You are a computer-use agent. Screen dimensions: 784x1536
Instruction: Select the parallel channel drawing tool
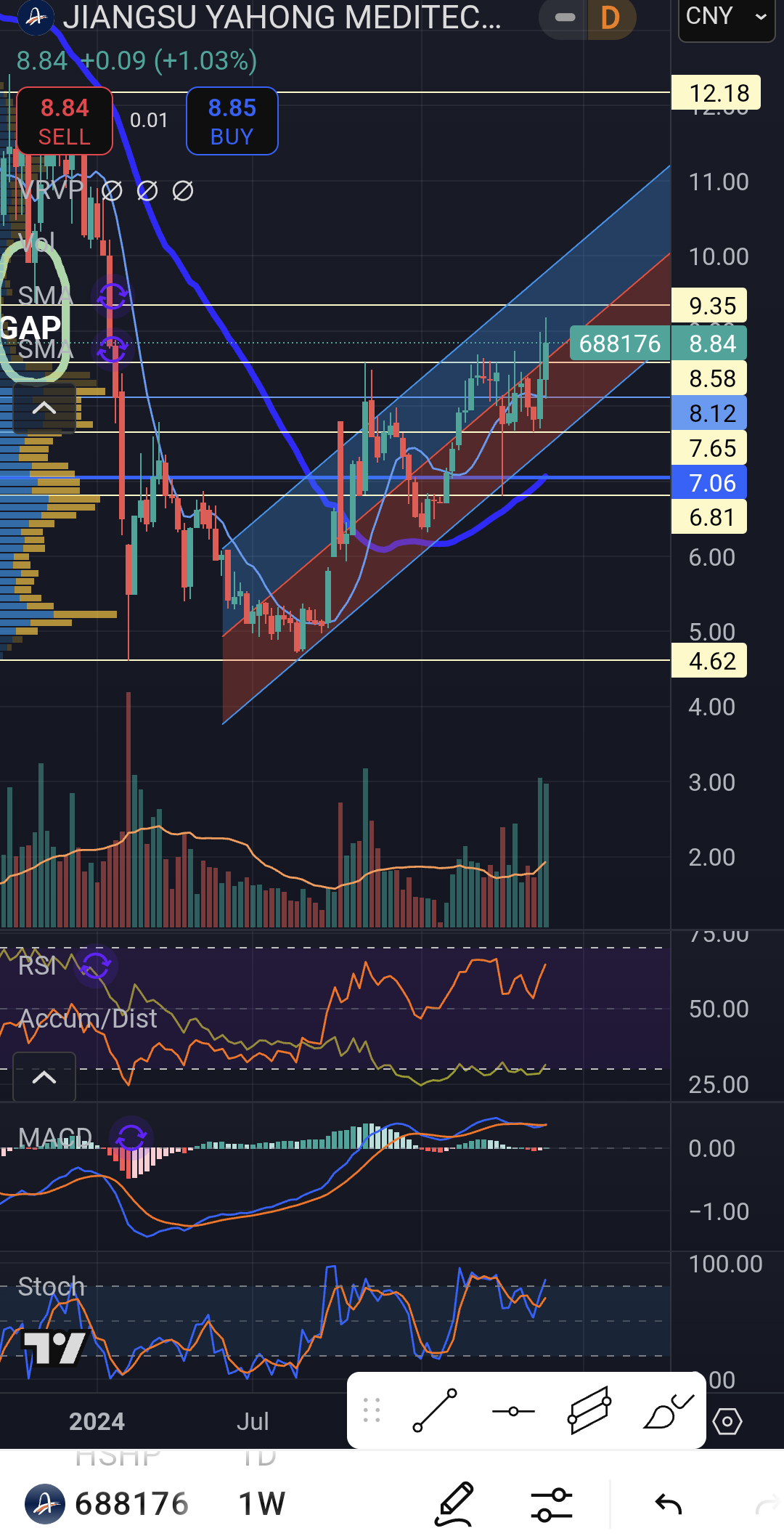pos(589,1411)
